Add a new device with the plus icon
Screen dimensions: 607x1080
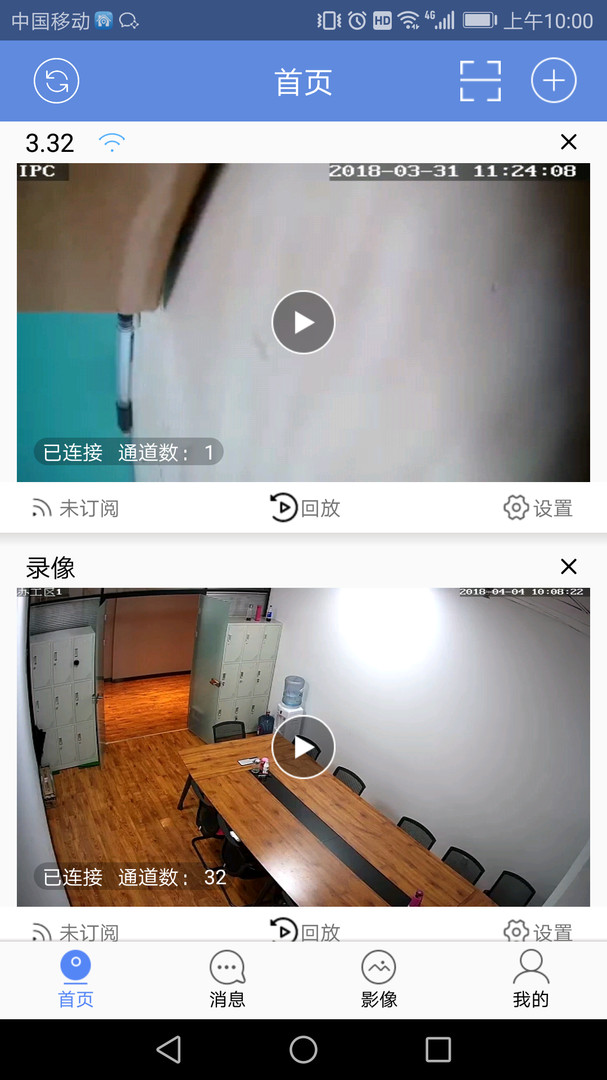pos(553,81)
